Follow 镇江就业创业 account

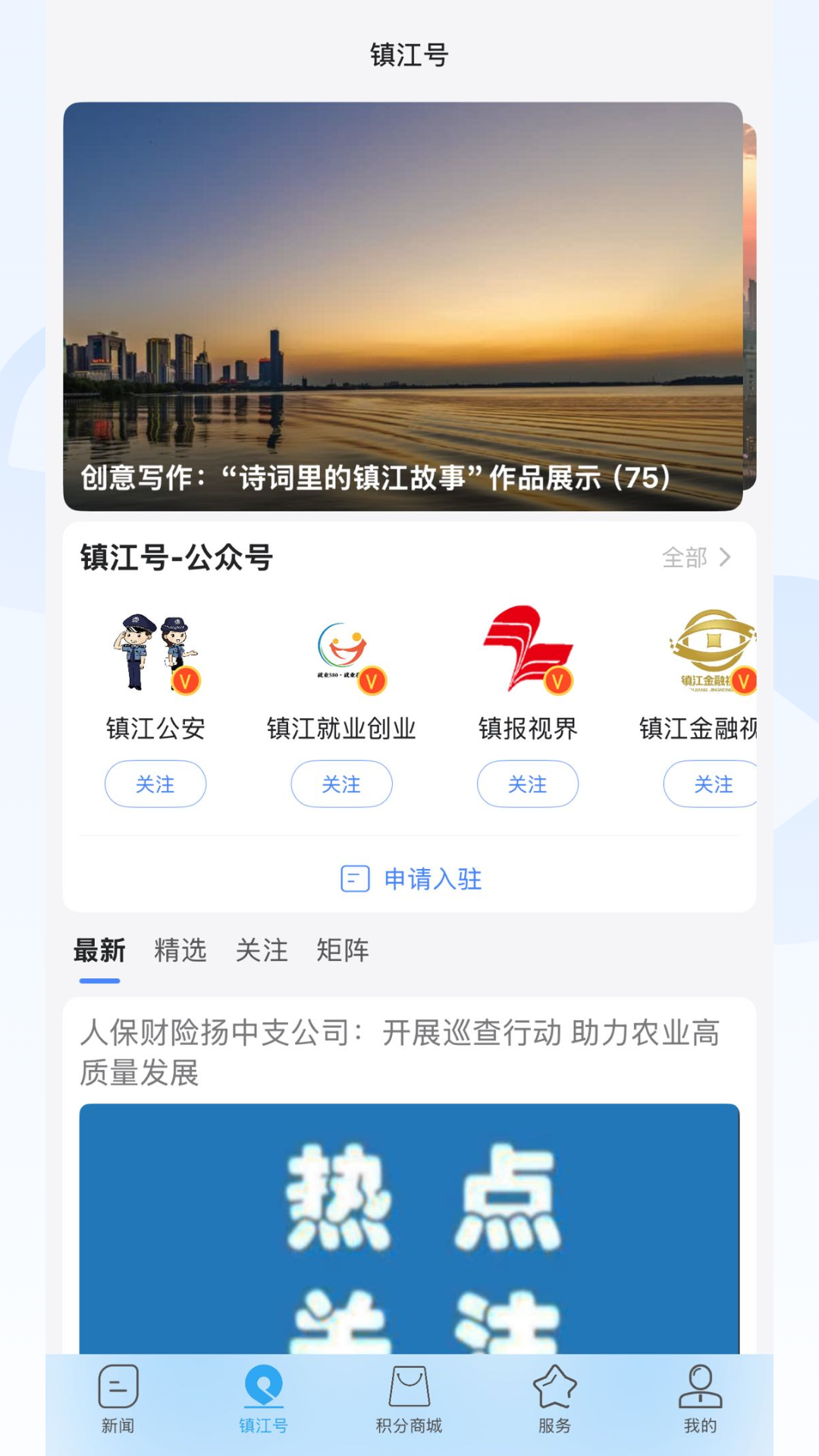coord(341,784)
